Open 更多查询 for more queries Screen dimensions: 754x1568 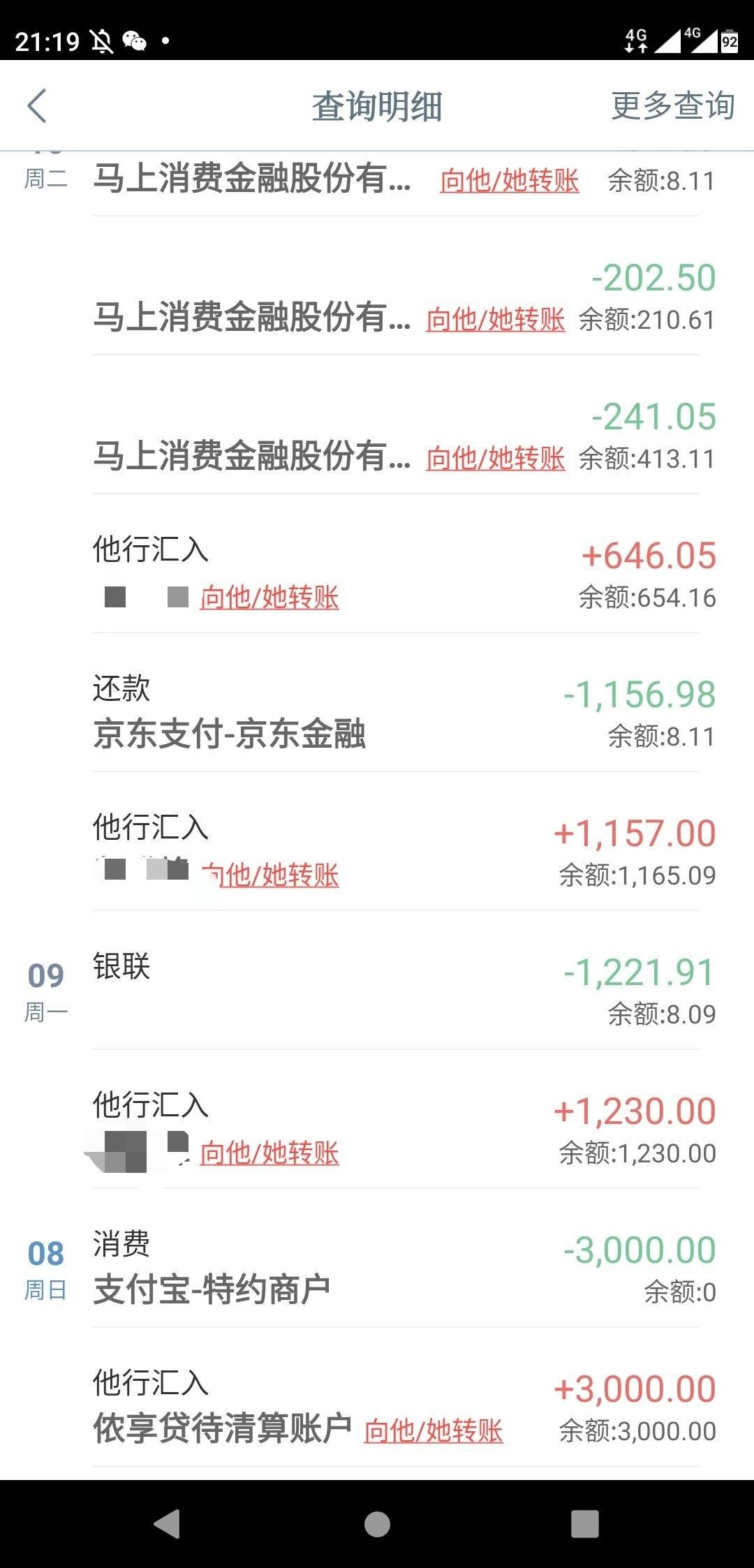[673, 106]
